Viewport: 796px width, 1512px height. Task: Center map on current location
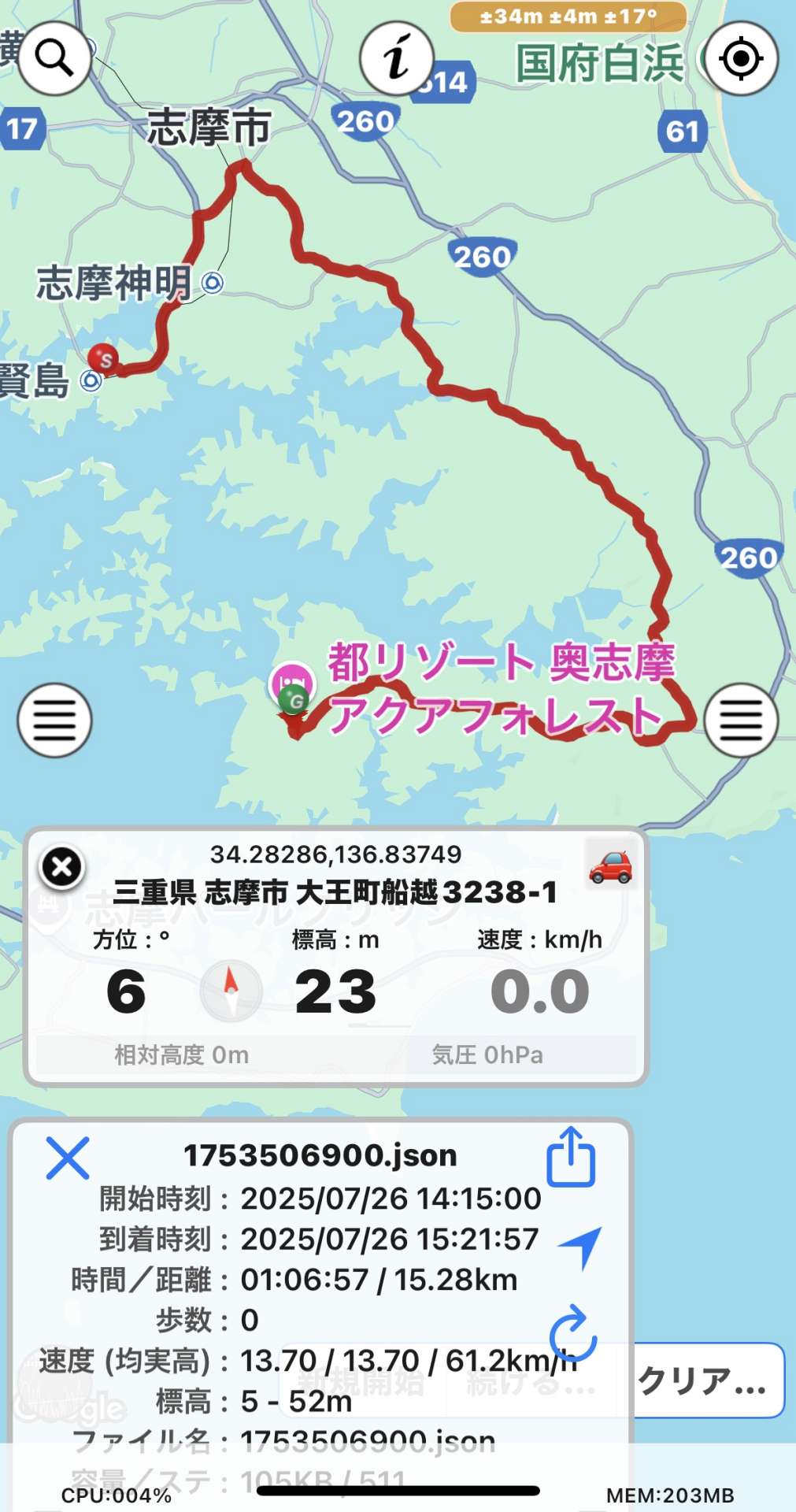[740, 58]
